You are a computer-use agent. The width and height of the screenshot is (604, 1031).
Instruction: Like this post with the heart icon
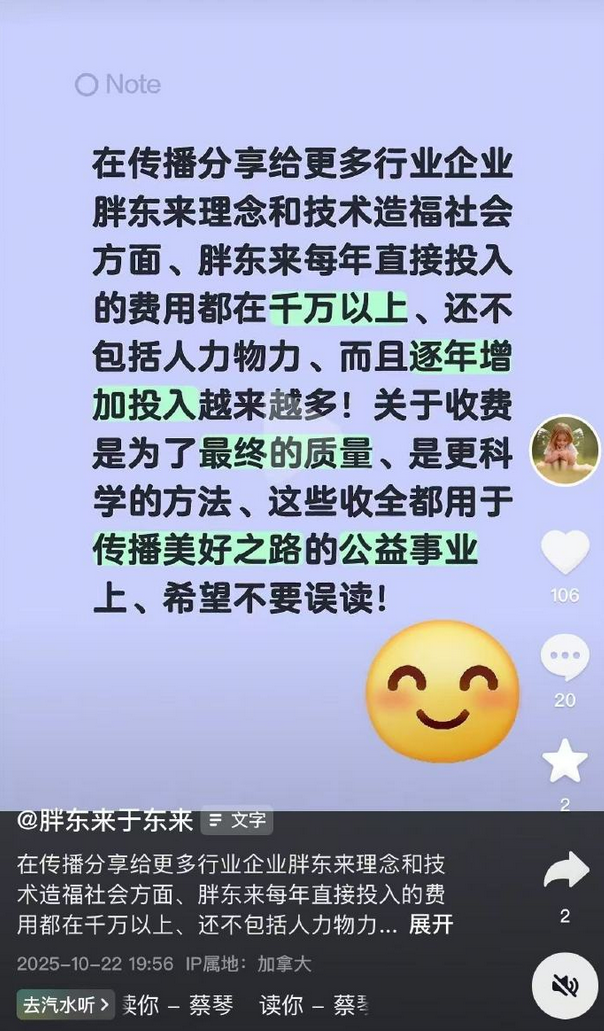pos(565,553)
